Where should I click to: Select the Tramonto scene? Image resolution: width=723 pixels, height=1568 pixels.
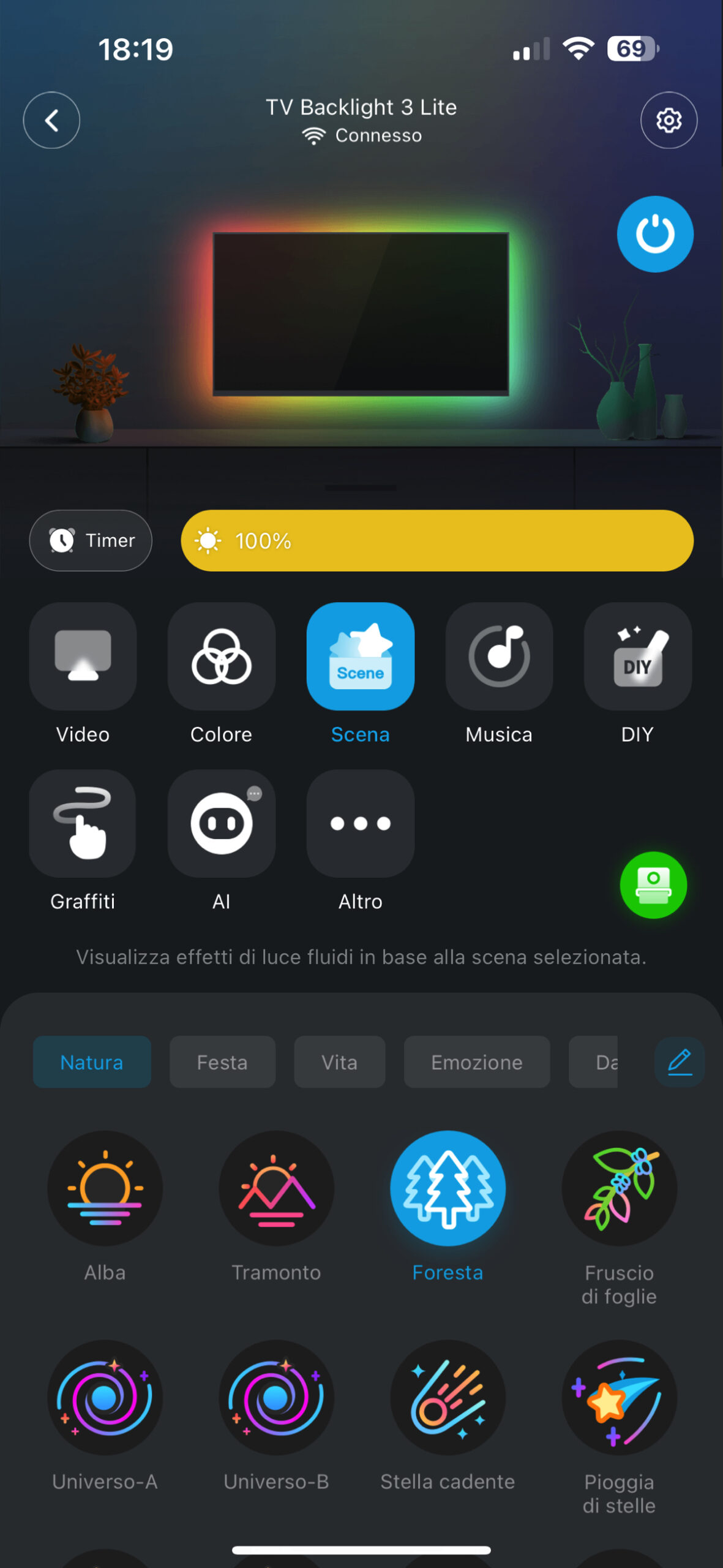(x=276, y=1188)
